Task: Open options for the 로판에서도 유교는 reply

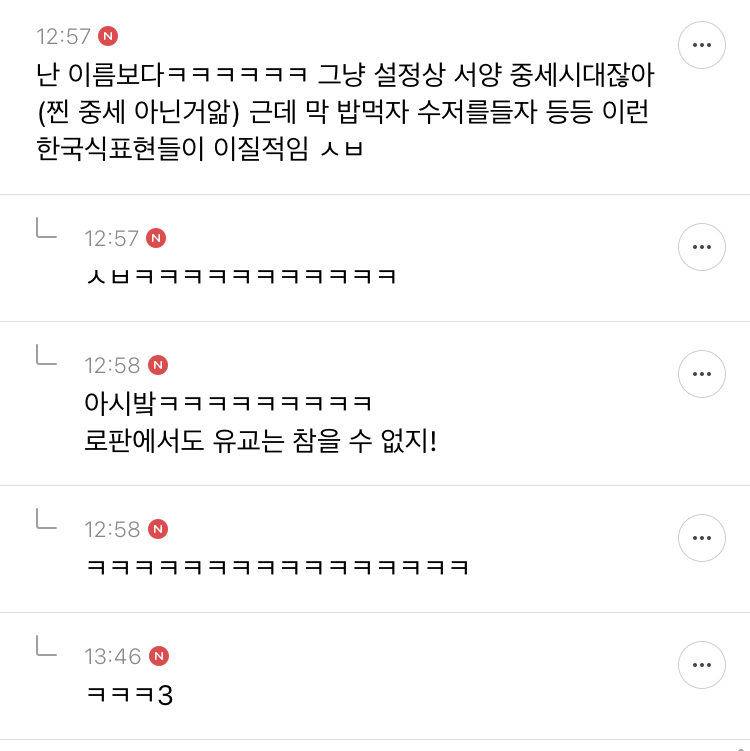Action: tap(701, 374)
